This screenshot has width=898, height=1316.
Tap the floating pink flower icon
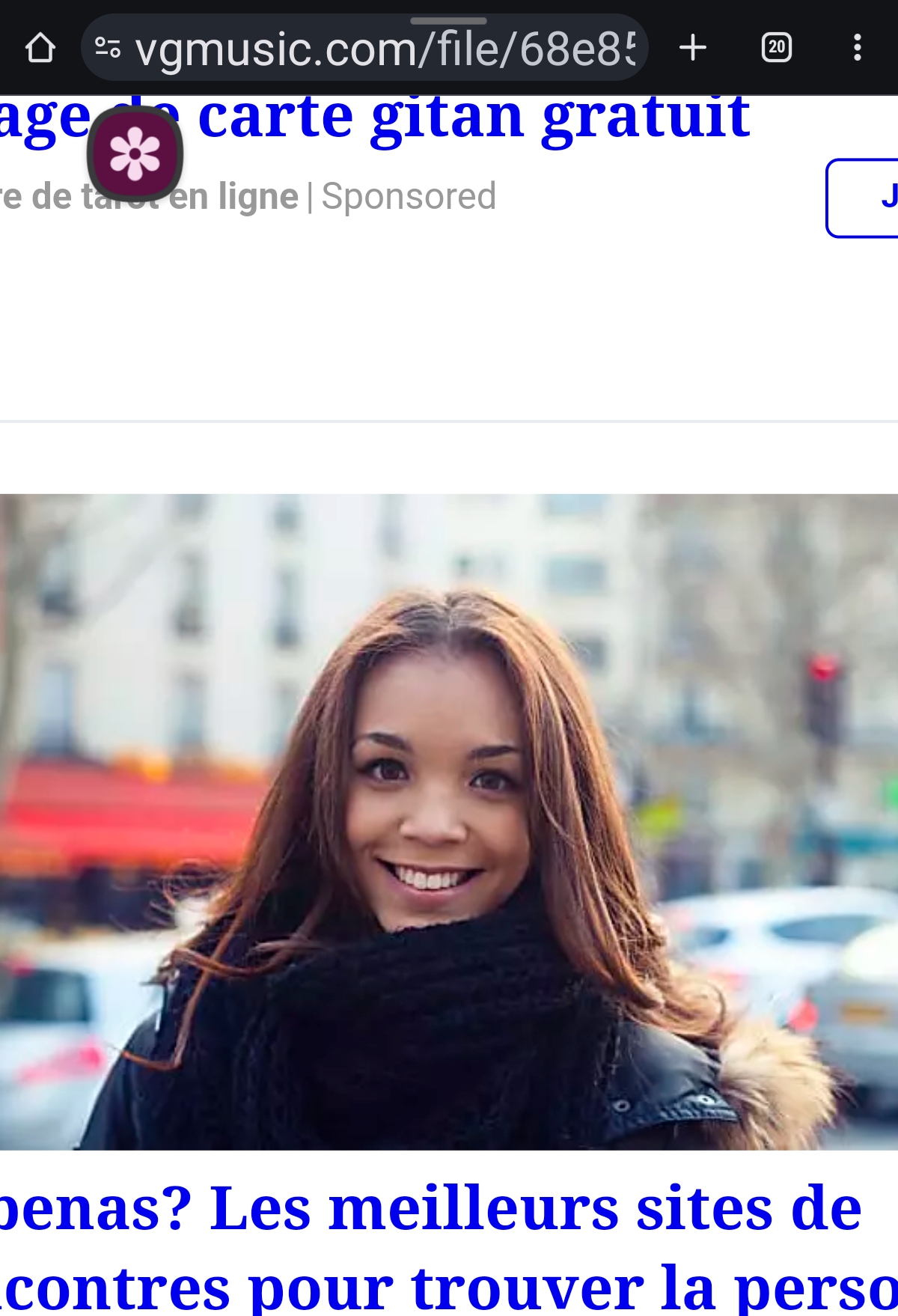135,154
